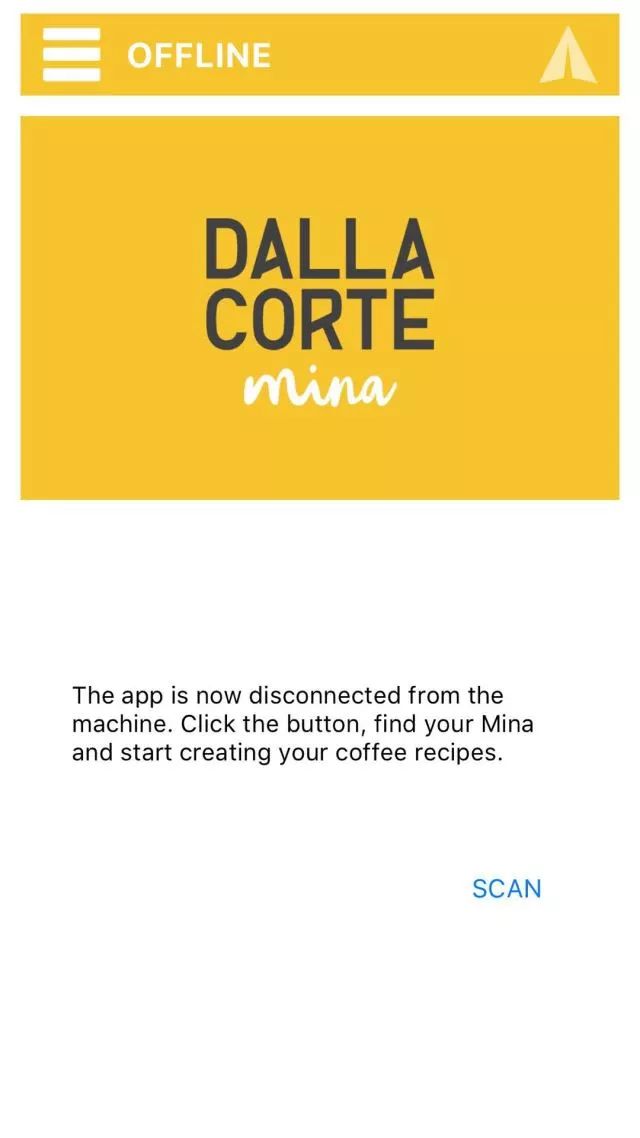Tap SCAN to find your Mina
The image size is (640, 1138).
coord(506,888)
